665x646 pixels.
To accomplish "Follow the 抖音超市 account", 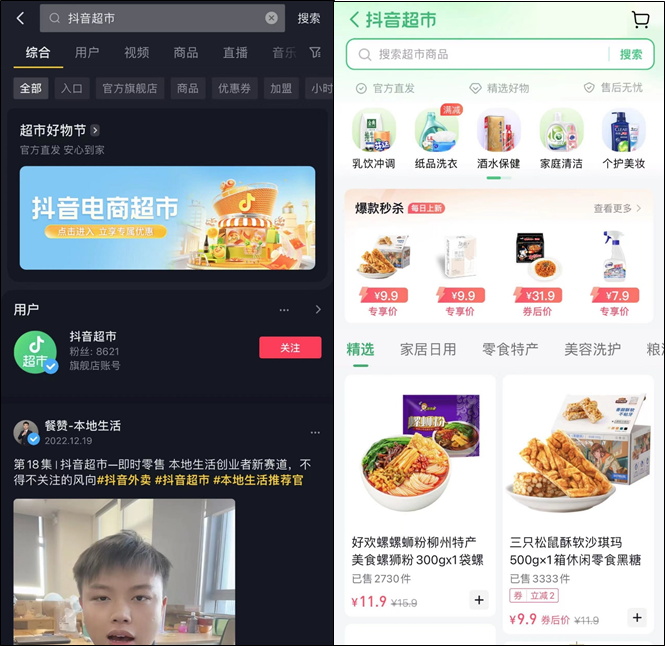I will click(290, 347).
